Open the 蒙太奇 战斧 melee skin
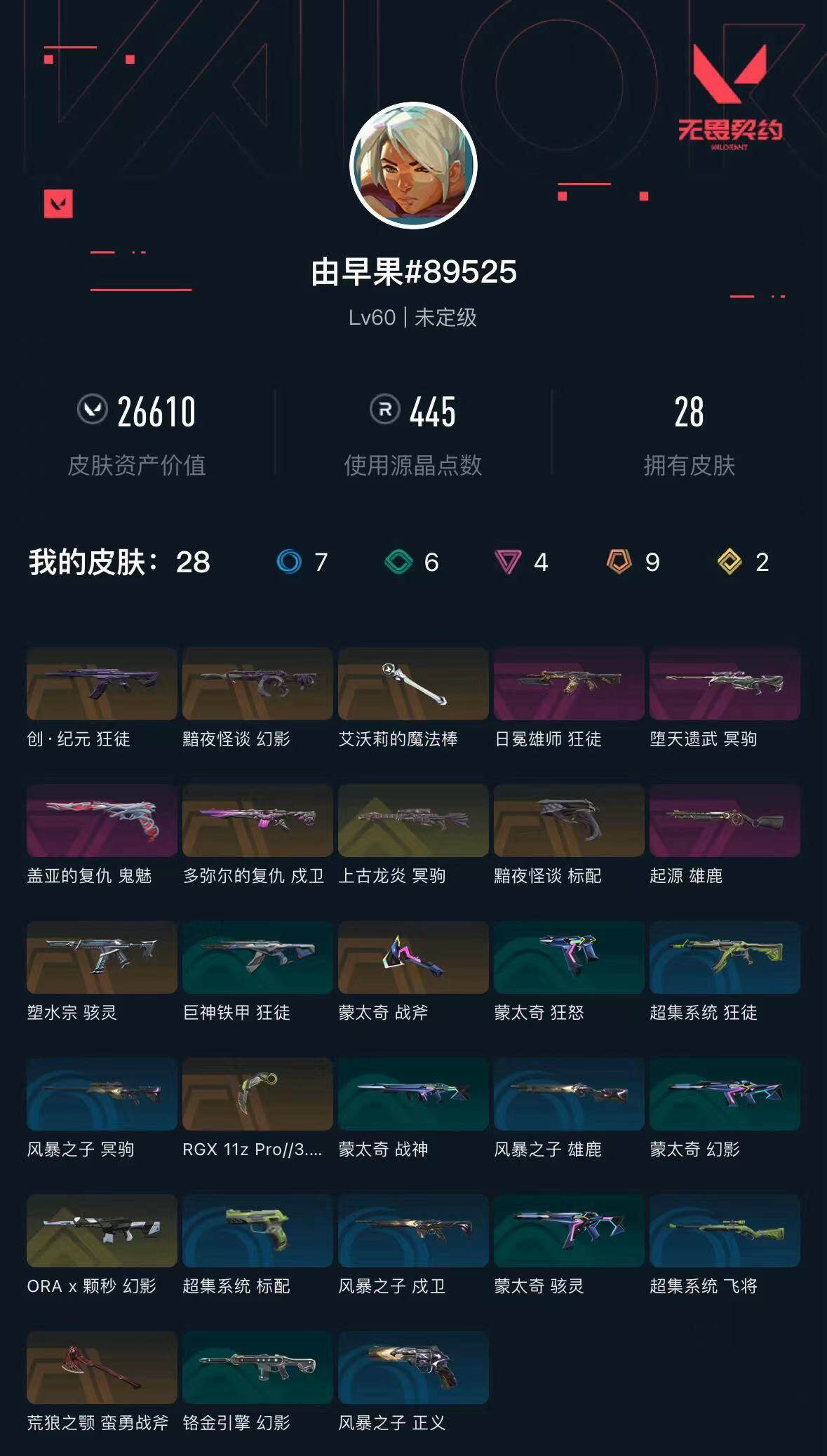Viewport: 827px width, 1456px height. pyautogui.click(x=413, y=957)
